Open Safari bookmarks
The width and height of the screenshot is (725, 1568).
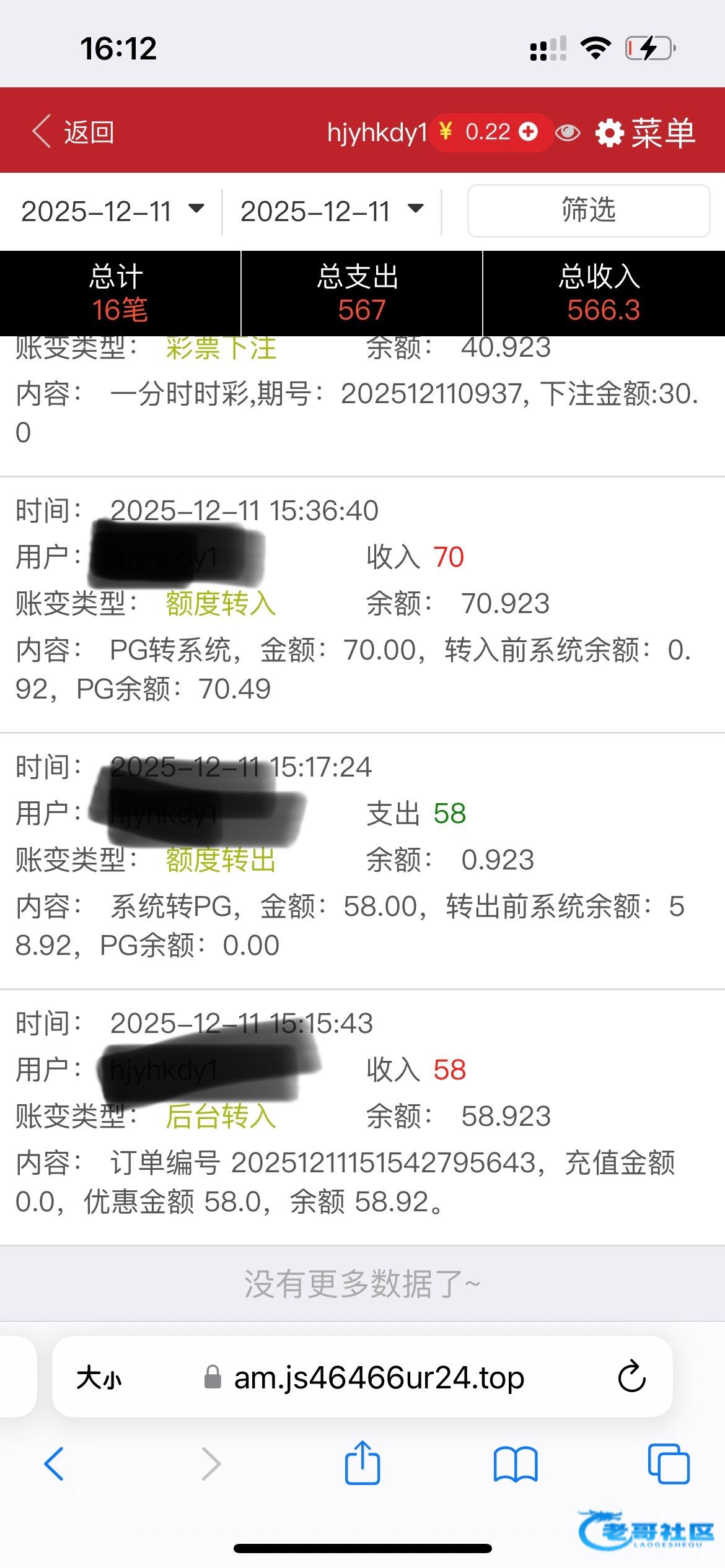point(516,1465)
